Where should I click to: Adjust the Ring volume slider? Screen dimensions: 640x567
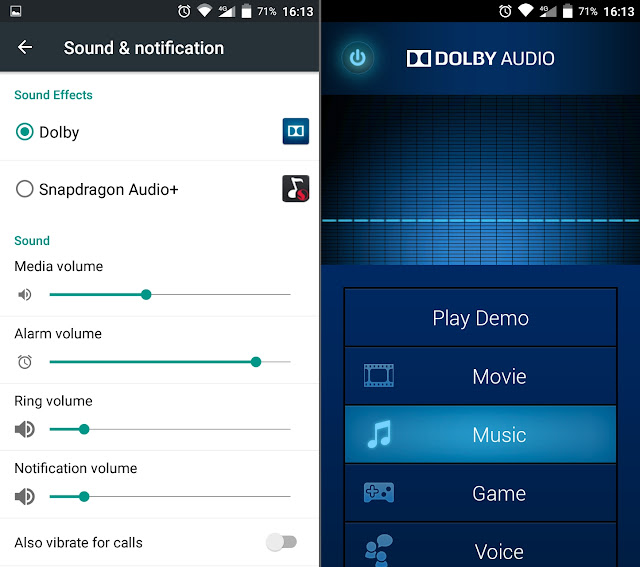84,429
